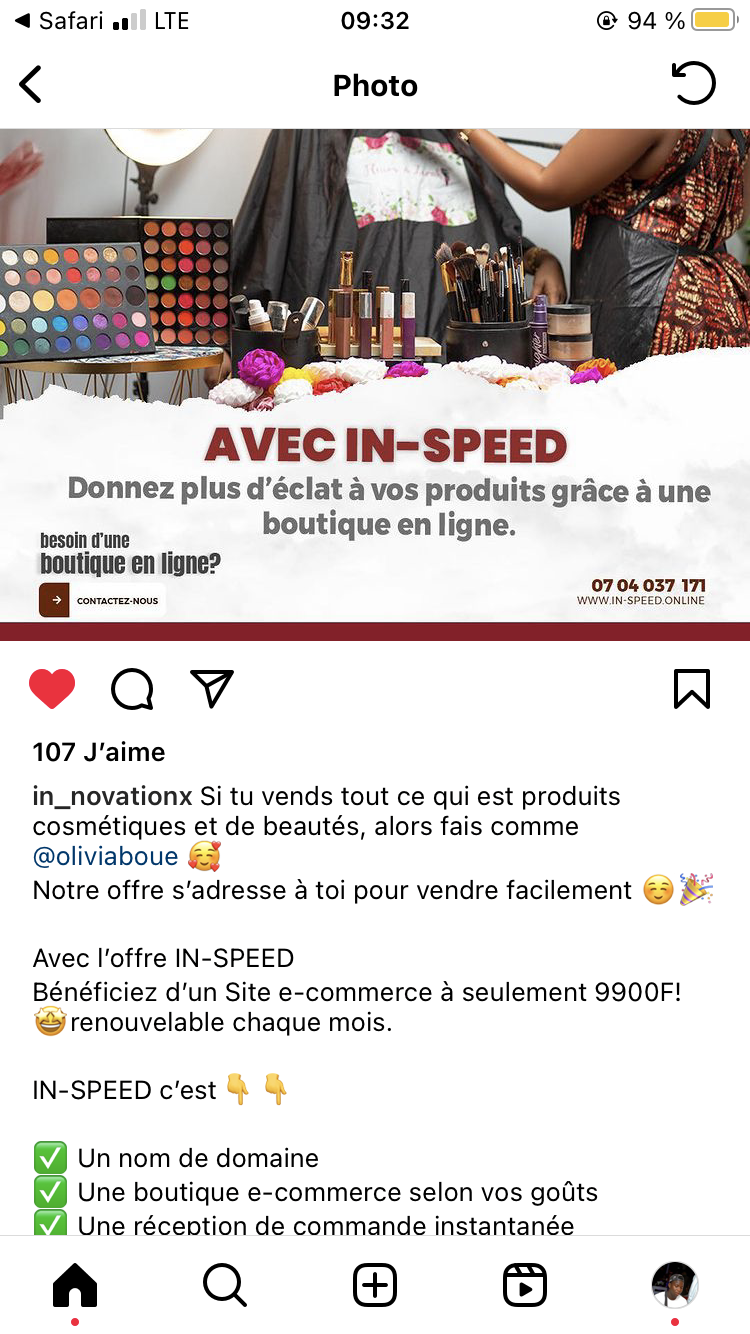This screenshot has width=750, height=1334.
Task: Switch to the Reels tab
Action: coord(525,1285)
